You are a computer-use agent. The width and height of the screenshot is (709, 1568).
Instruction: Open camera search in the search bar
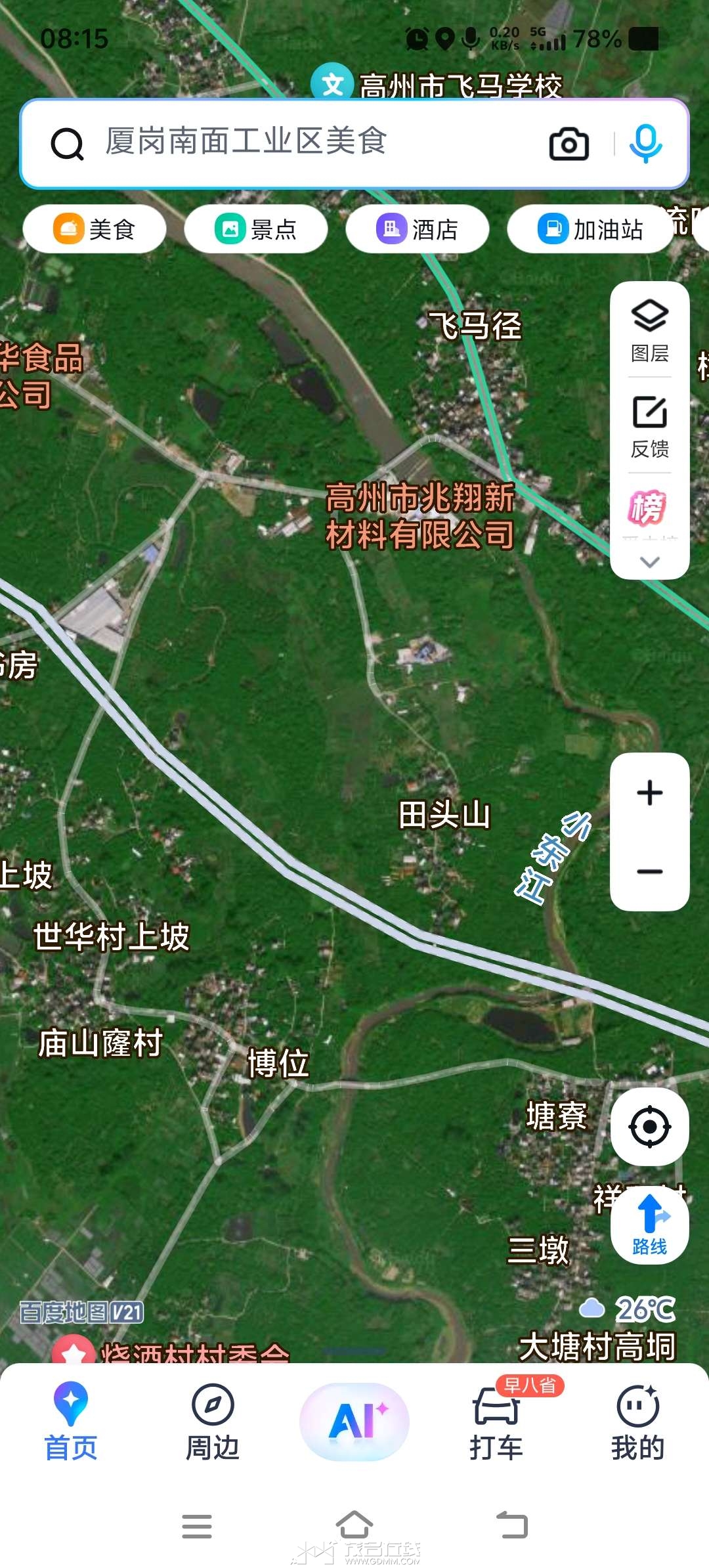click(x=569, y=144)
